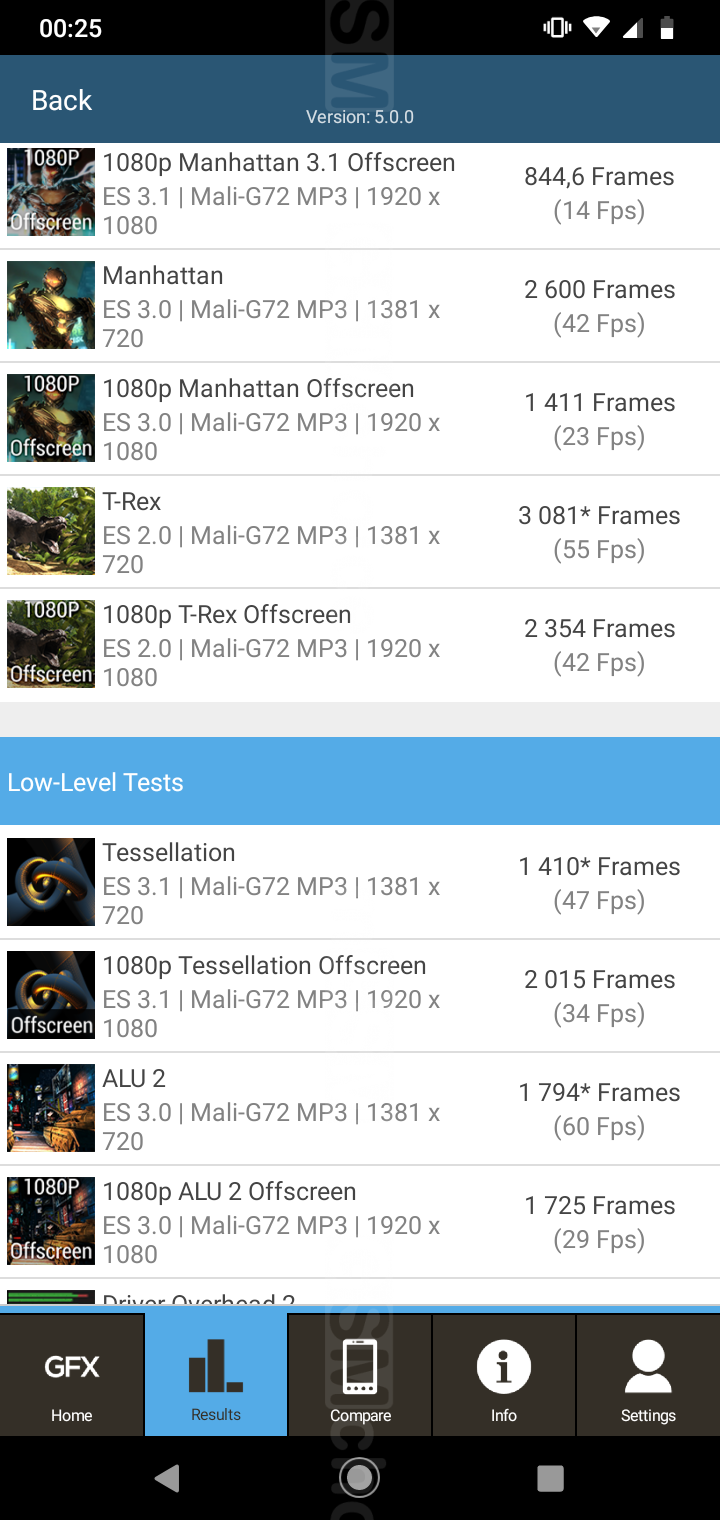Tap the system back triangle button

(x=168, y=1478)
